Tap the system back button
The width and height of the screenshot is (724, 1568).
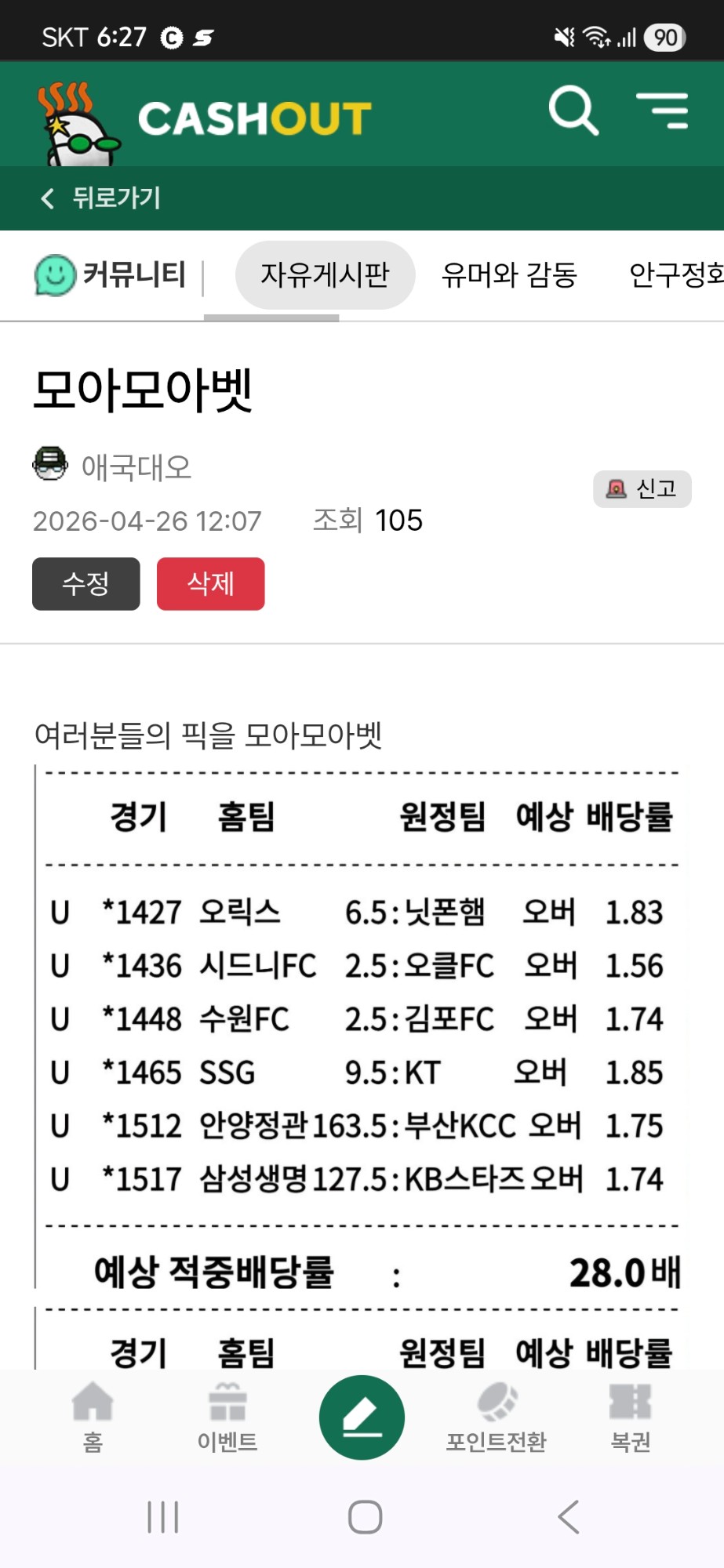click(x=569, y=1517)
